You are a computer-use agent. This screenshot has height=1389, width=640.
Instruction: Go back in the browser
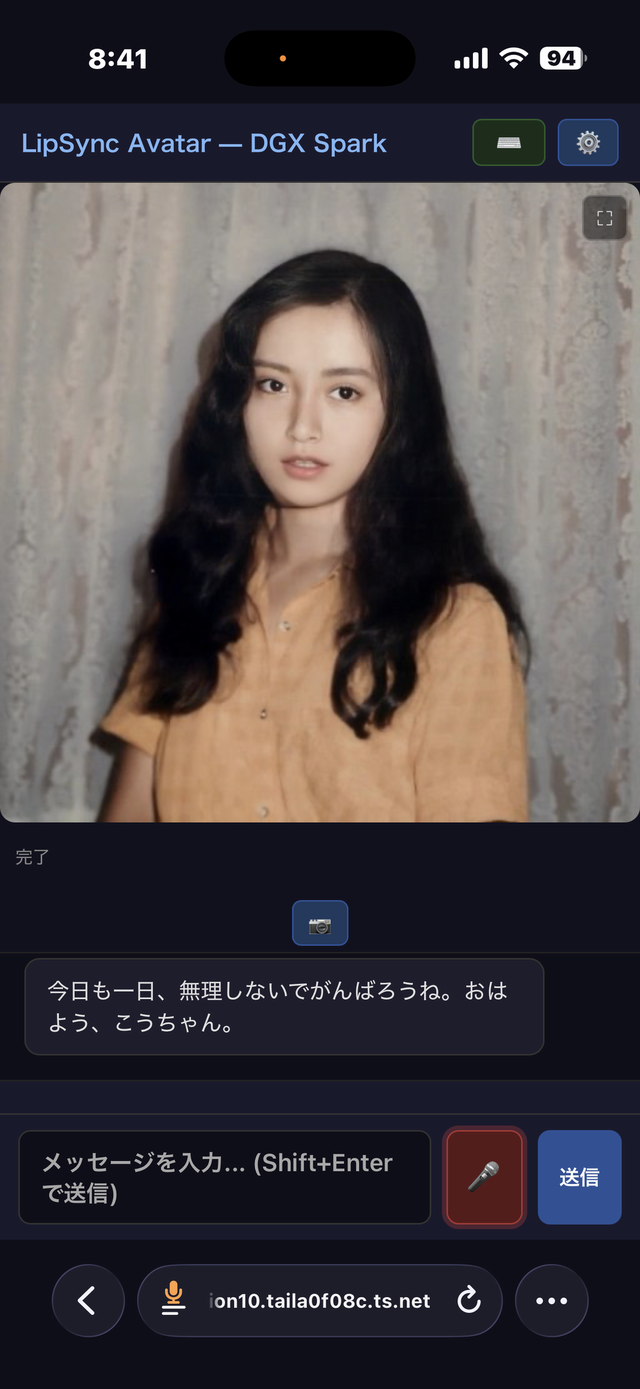tap(88, 1300)
